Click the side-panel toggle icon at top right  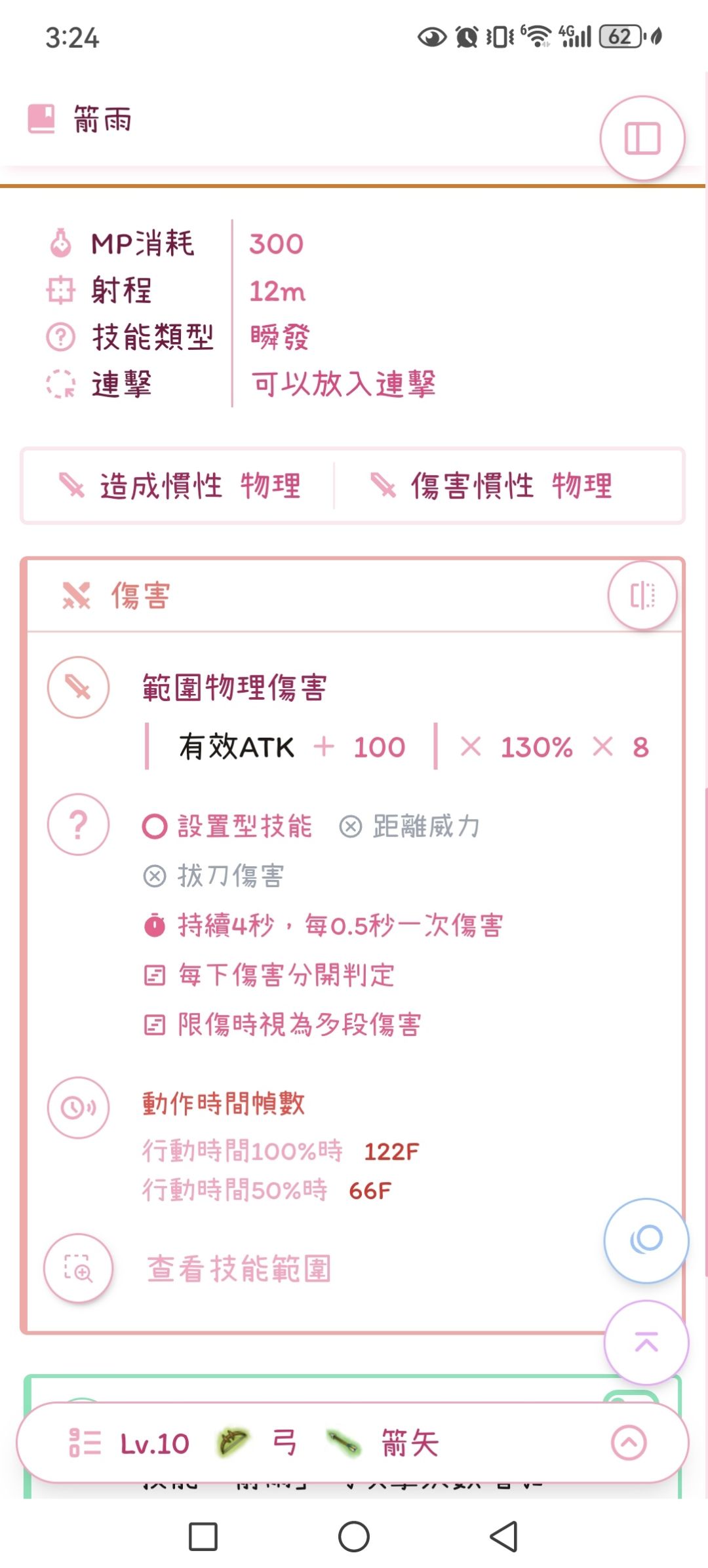pyautogui.click(x=642, y=138)
